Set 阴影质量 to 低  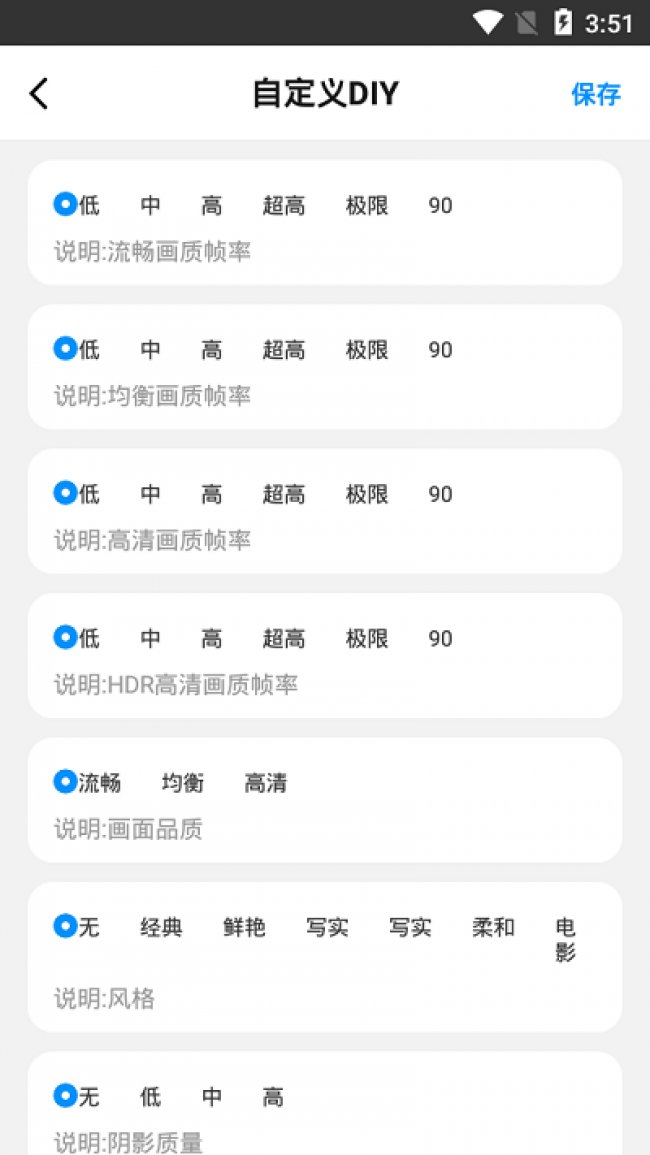click(150, 1097)
